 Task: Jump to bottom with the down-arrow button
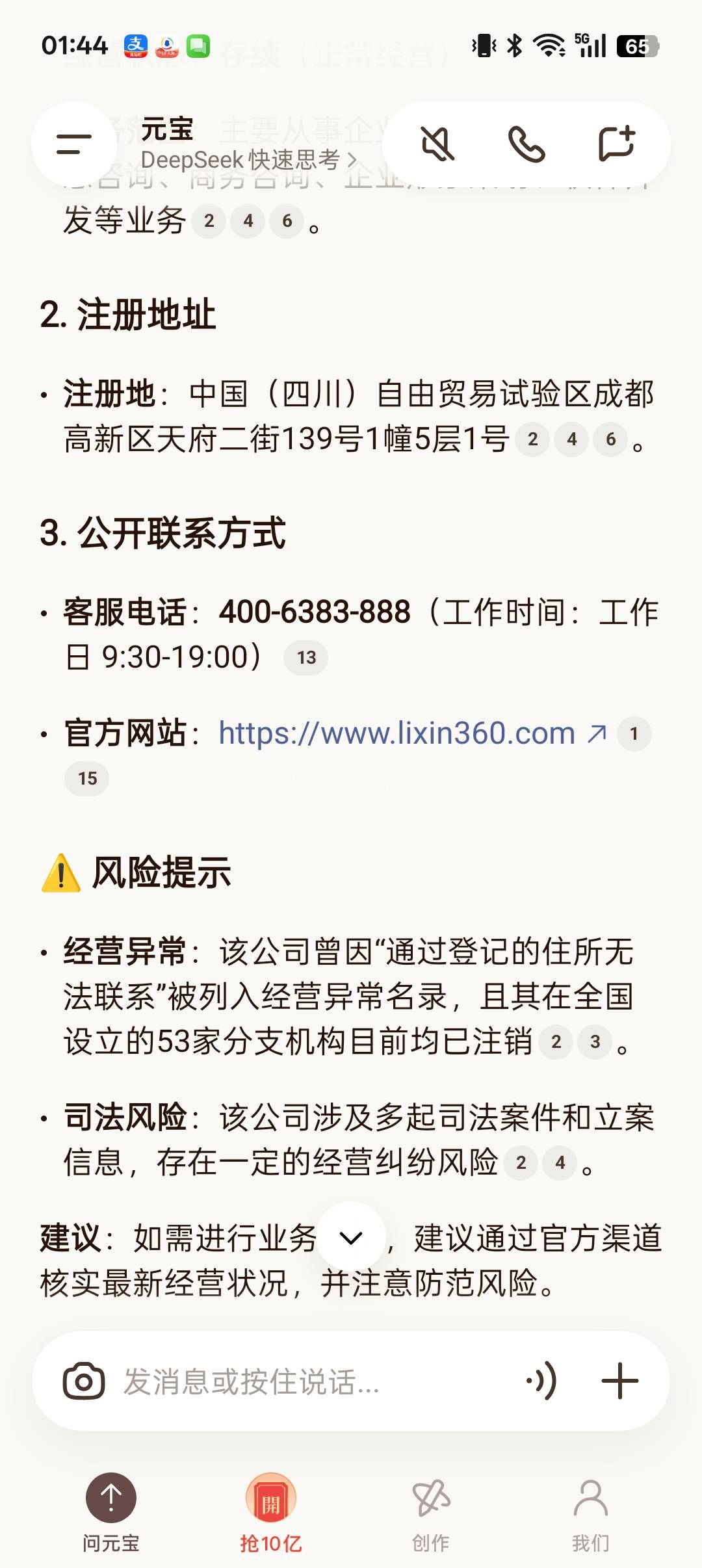(351, 1238)
